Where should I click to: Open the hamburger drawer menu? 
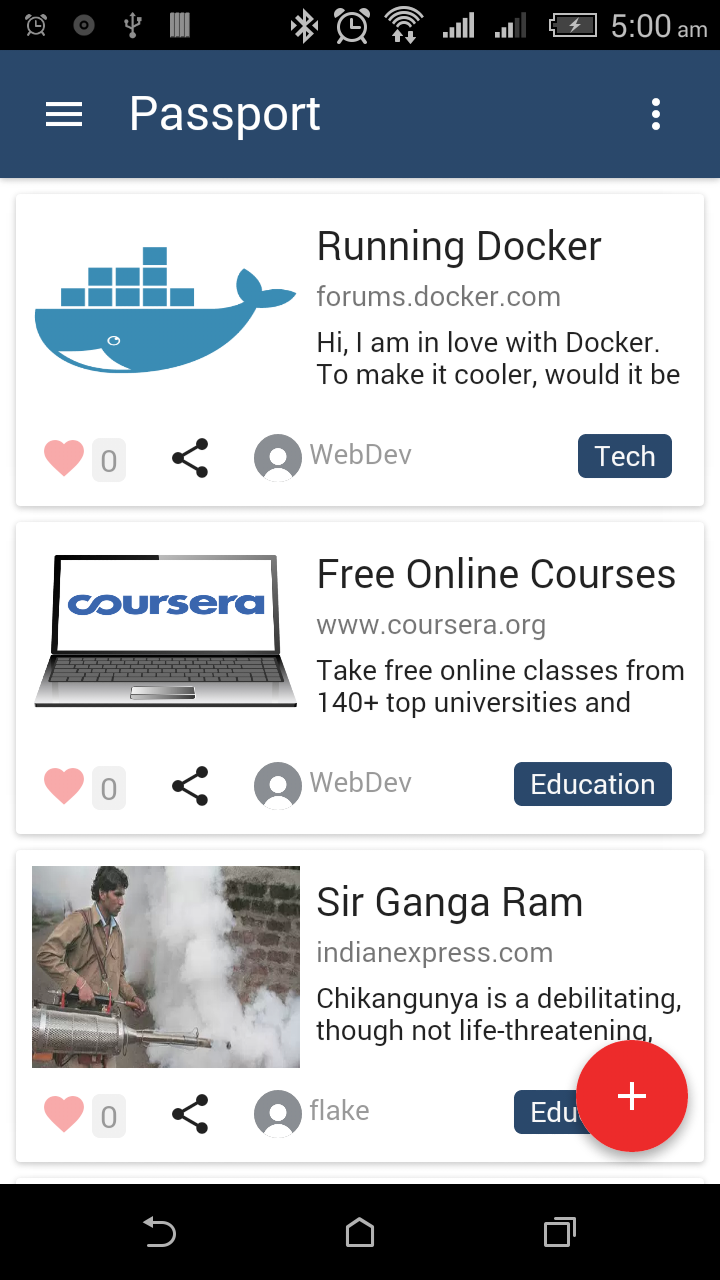64,115
